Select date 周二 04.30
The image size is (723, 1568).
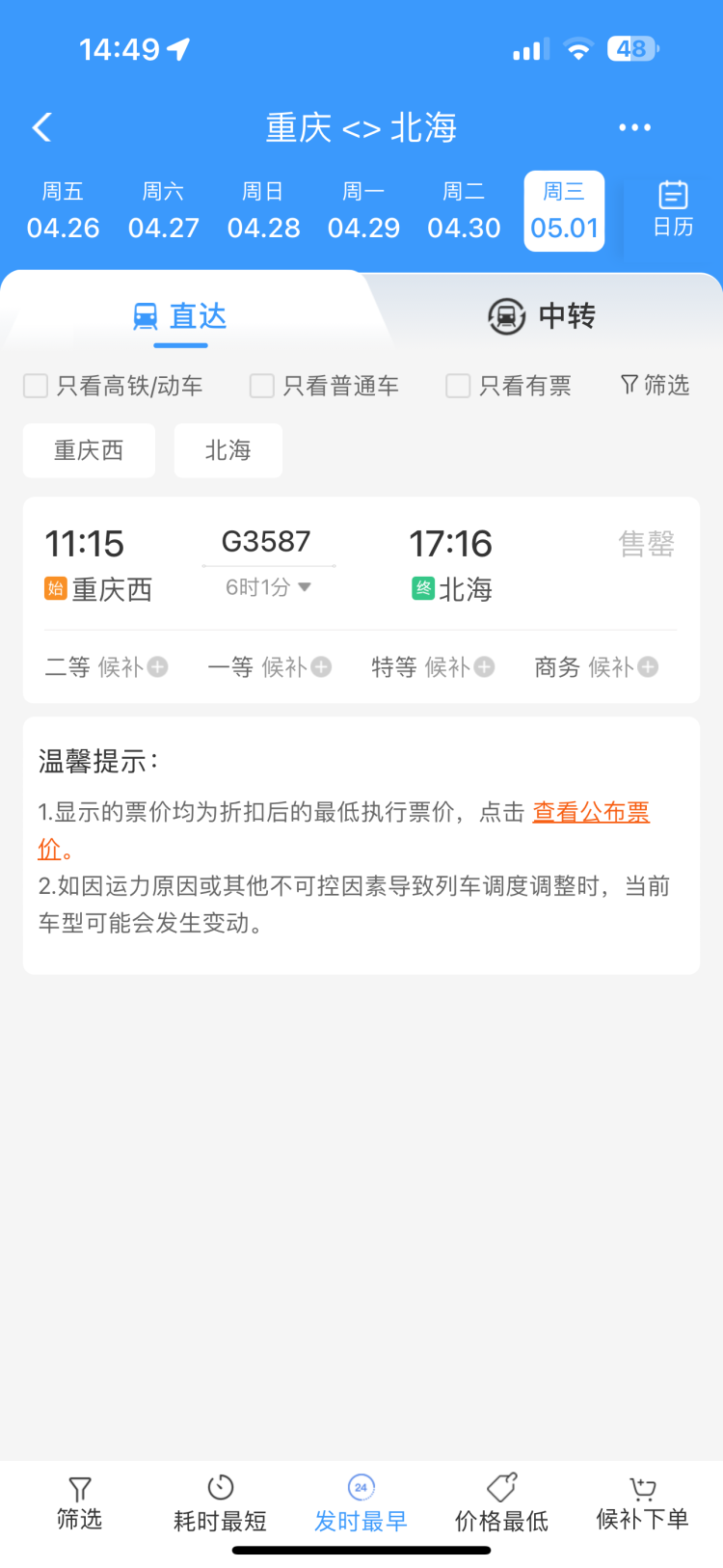(x=464, y=211)
